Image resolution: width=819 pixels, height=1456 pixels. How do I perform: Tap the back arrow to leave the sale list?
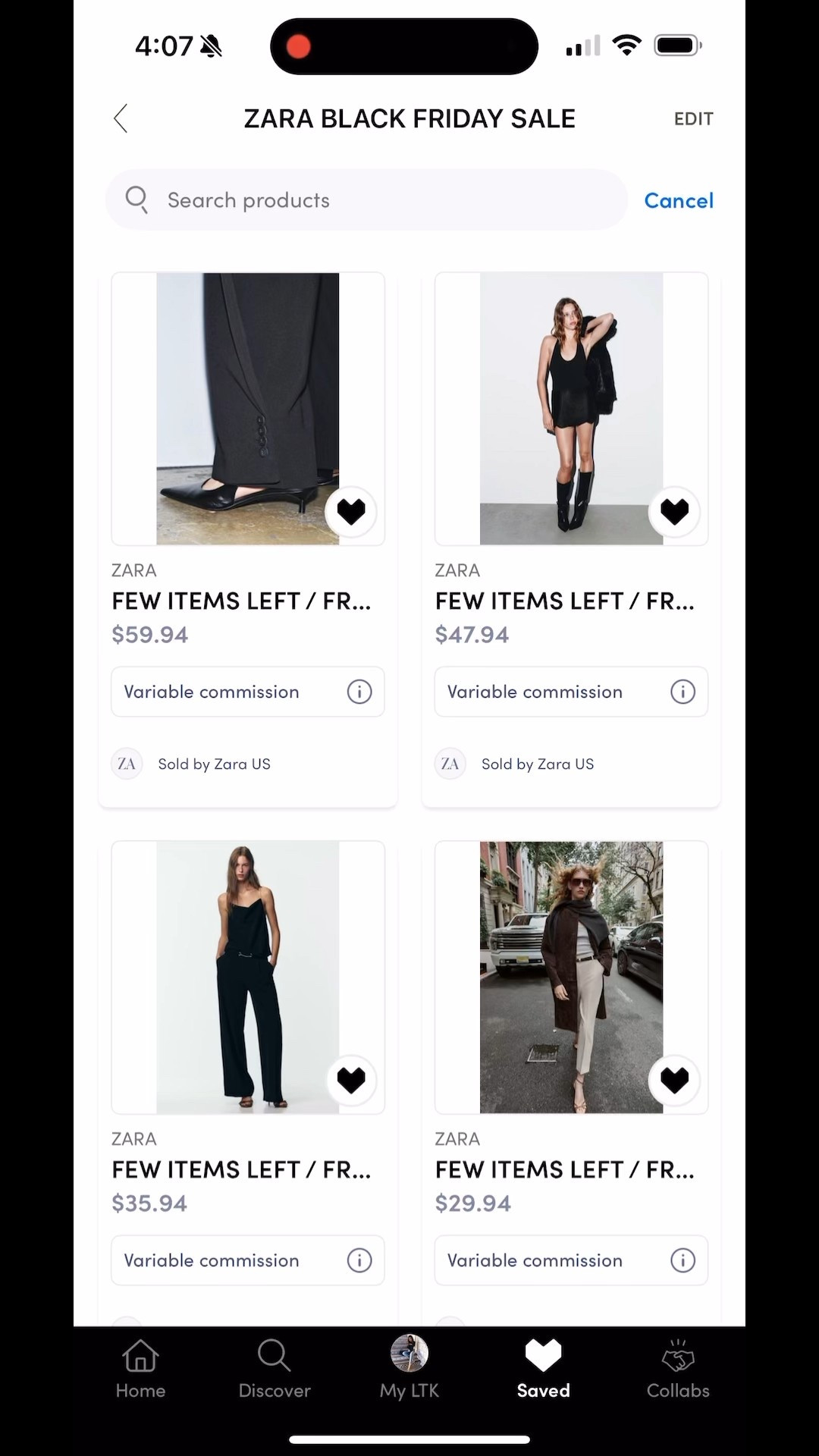pyautogui.click(x=120, y=118)
